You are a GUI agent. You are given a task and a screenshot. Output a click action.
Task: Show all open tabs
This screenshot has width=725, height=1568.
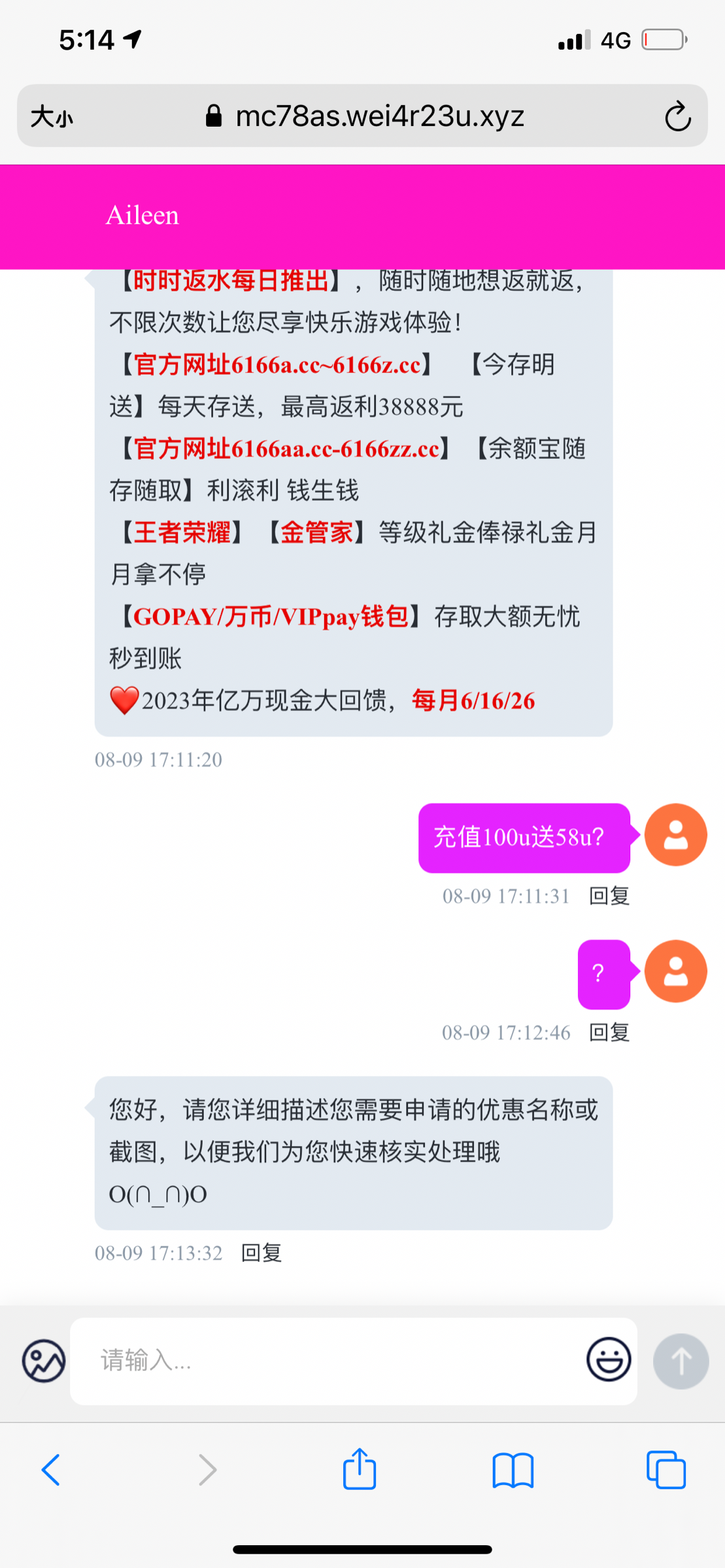[x=666, y=1470]
